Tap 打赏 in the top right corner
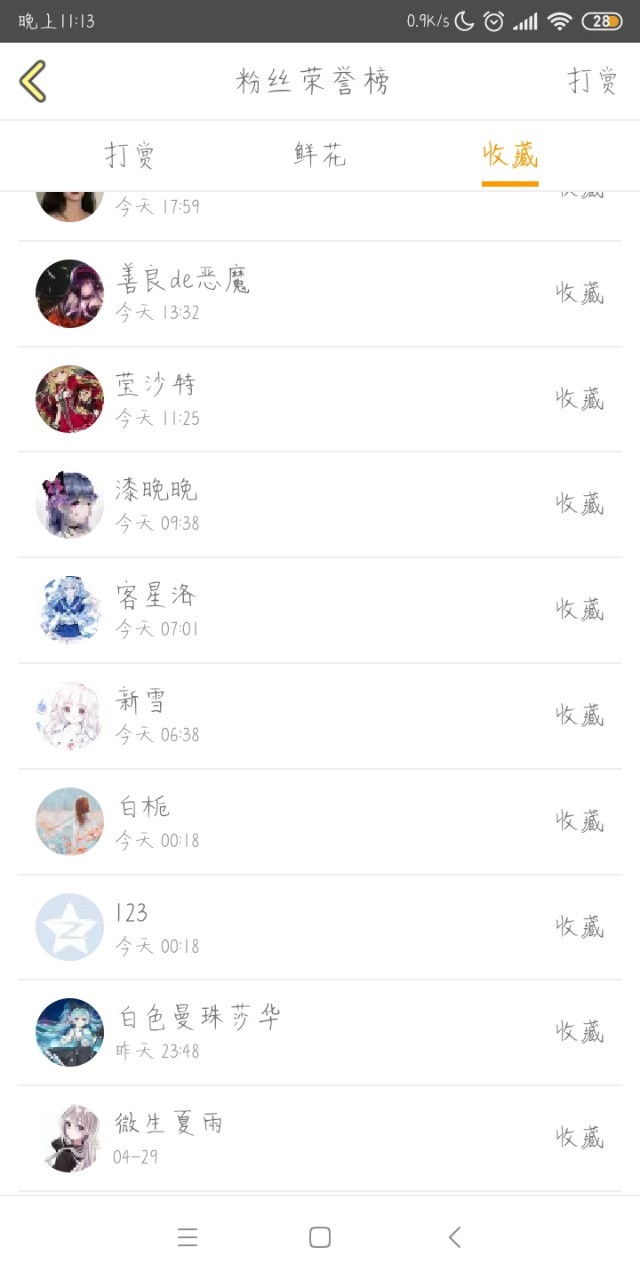This screenshot has width=640, height=1280. click(x=592, y=81)
